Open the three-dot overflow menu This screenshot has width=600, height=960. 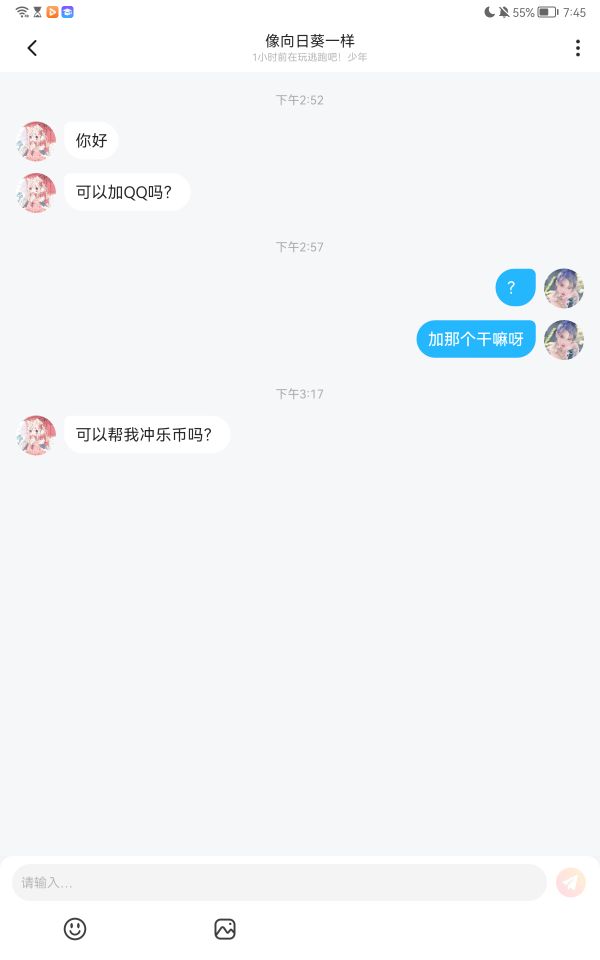tap(577, 48)
